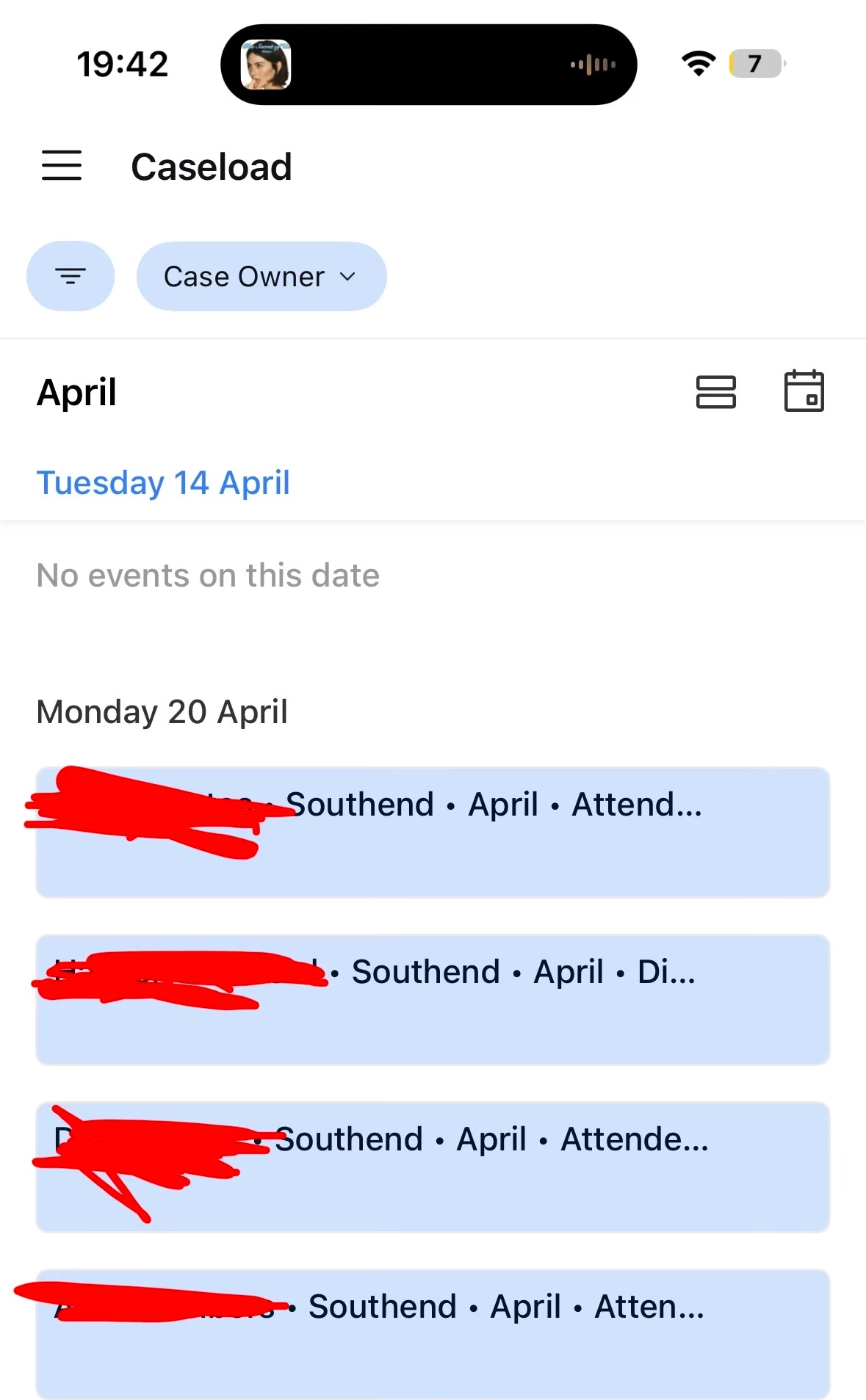Switch to the list view icon
This screenshot has width=866, height=1400.
(x=715, y=391)
